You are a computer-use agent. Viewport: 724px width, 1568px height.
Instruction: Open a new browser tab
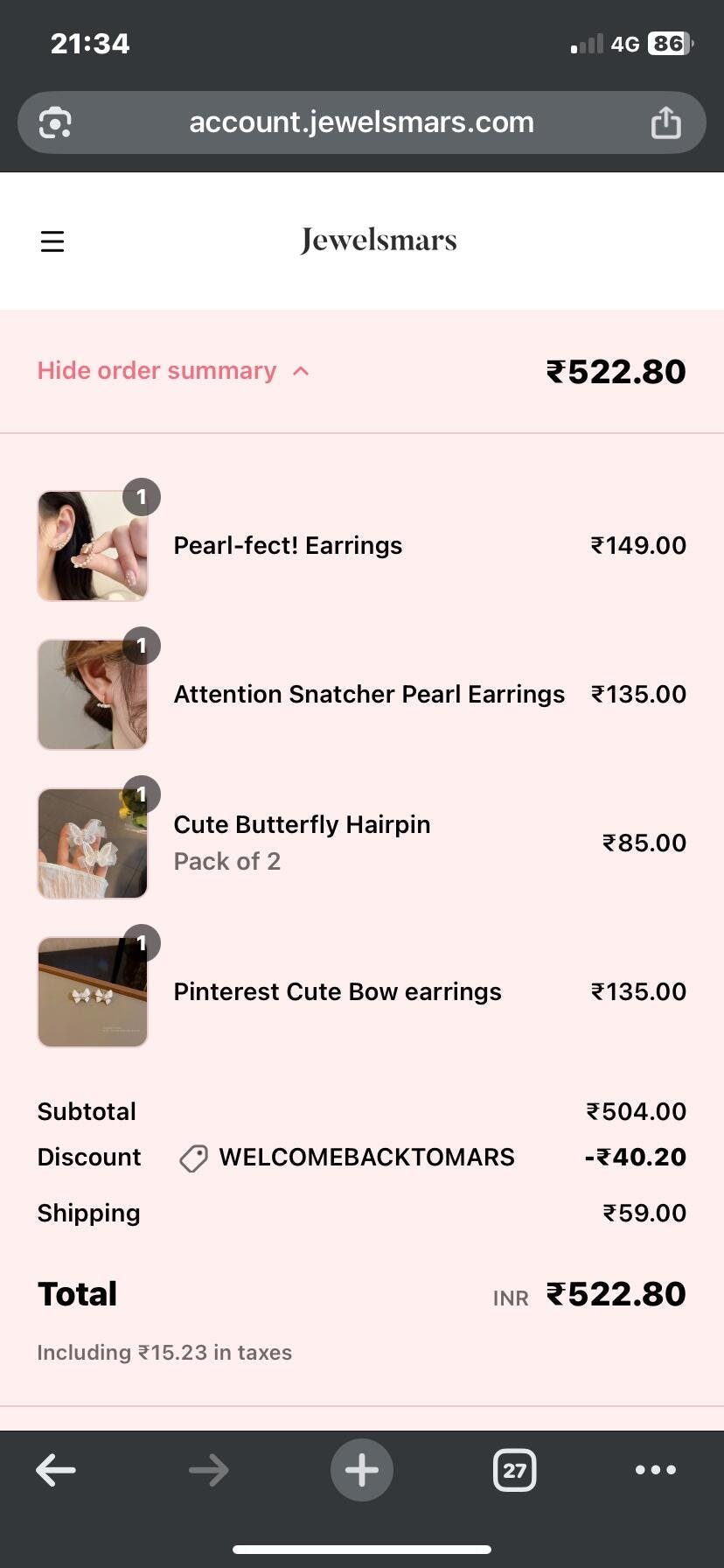tap(361, 1470)
